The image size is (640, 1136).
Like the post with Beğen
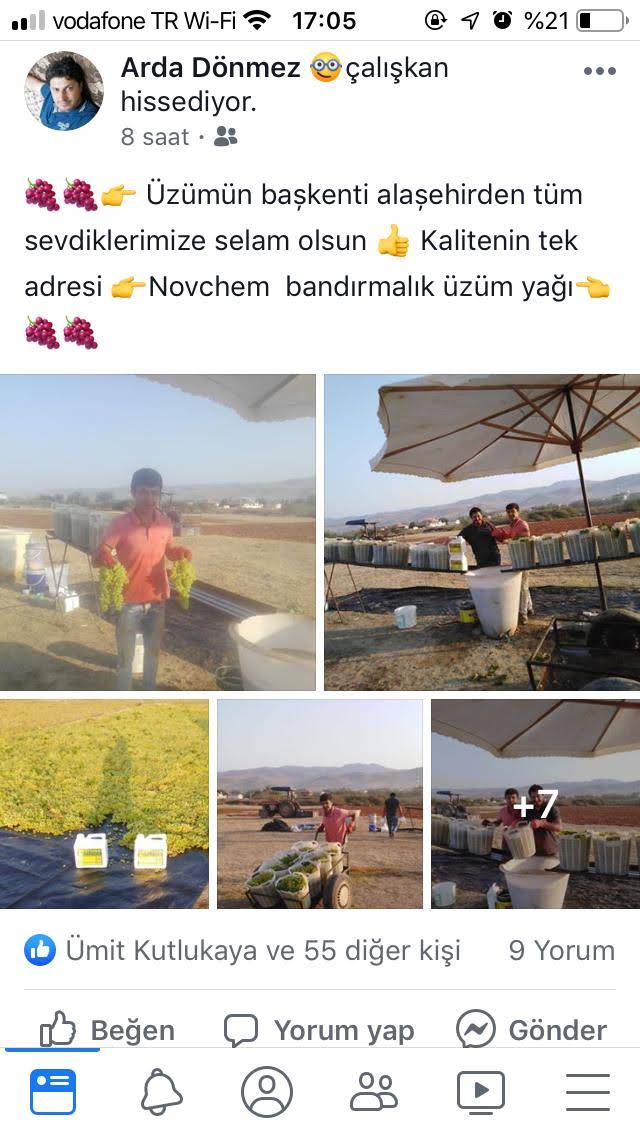(107, 1030)
